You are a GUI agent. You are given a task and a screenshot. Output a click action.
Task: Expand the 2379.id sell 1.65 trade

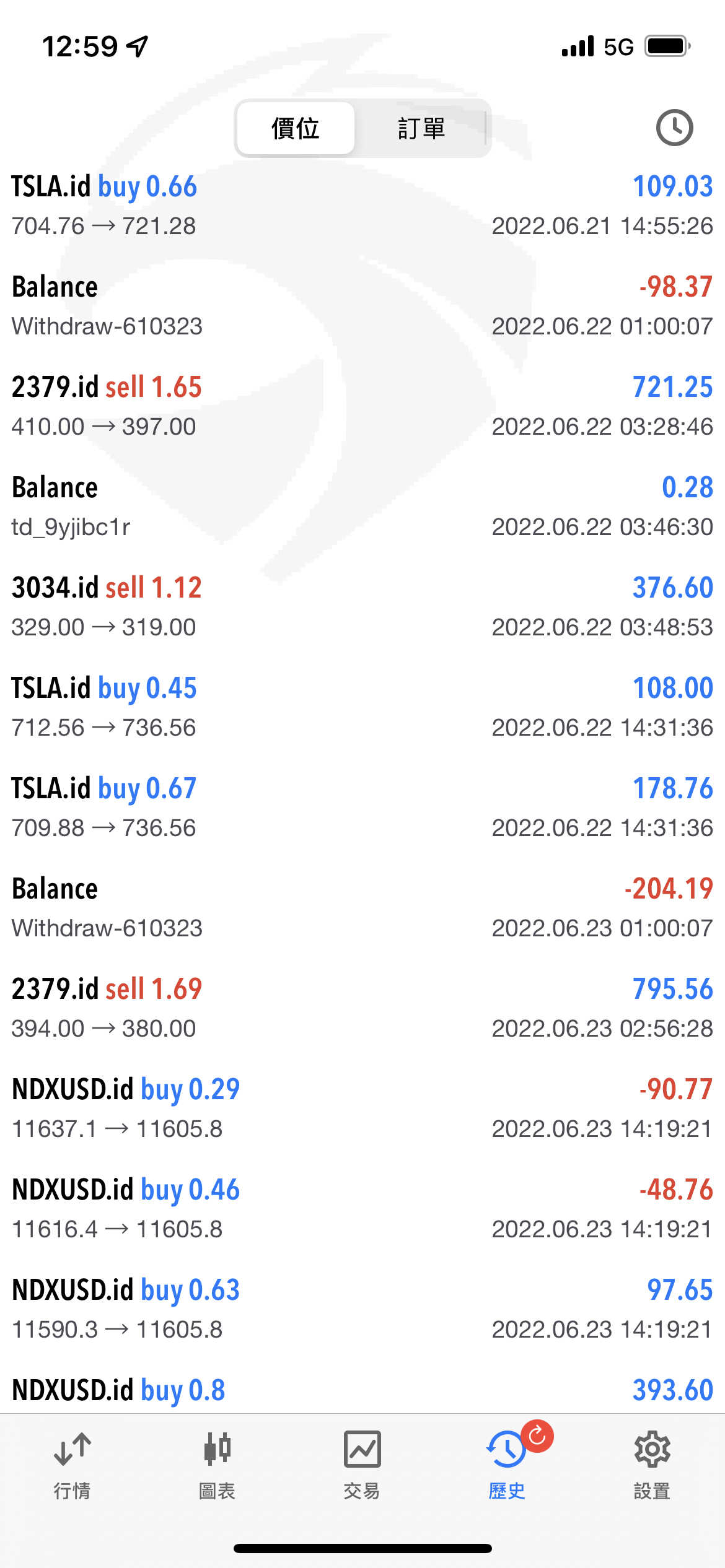pos(362,406)
